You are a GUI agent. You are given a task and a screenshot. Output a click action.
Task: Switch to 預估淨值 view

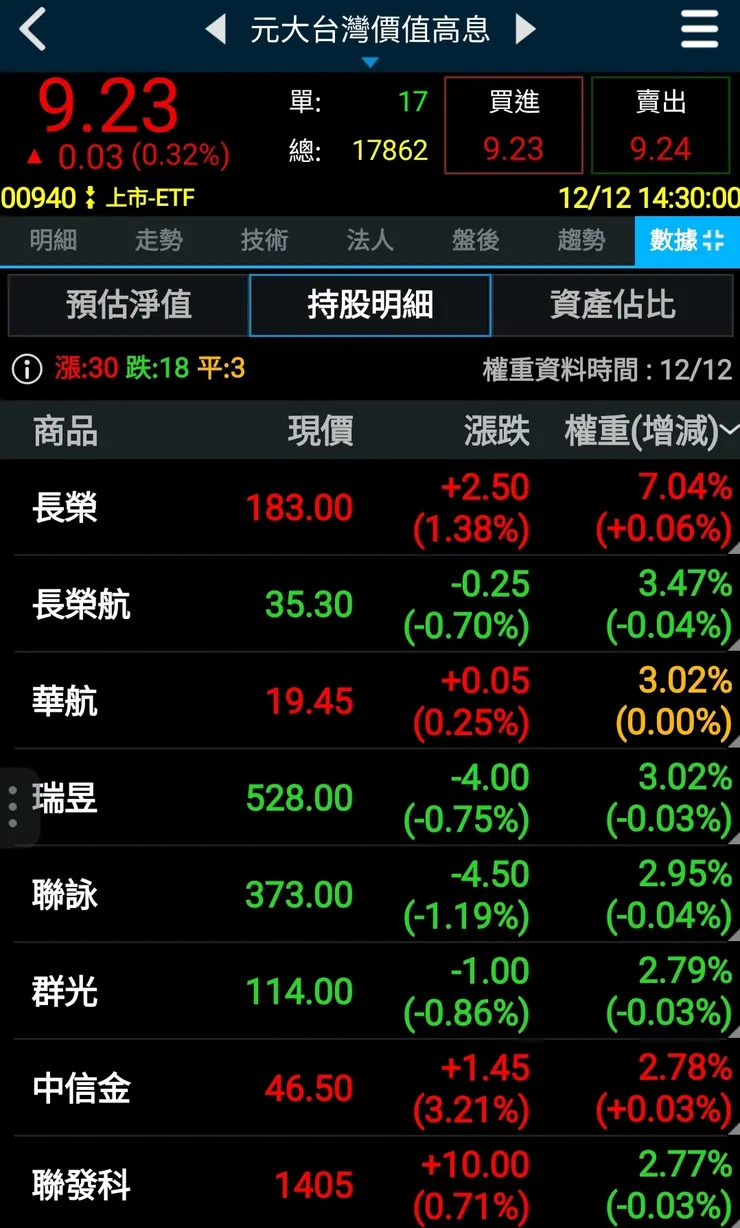click(x=128, y=305)
